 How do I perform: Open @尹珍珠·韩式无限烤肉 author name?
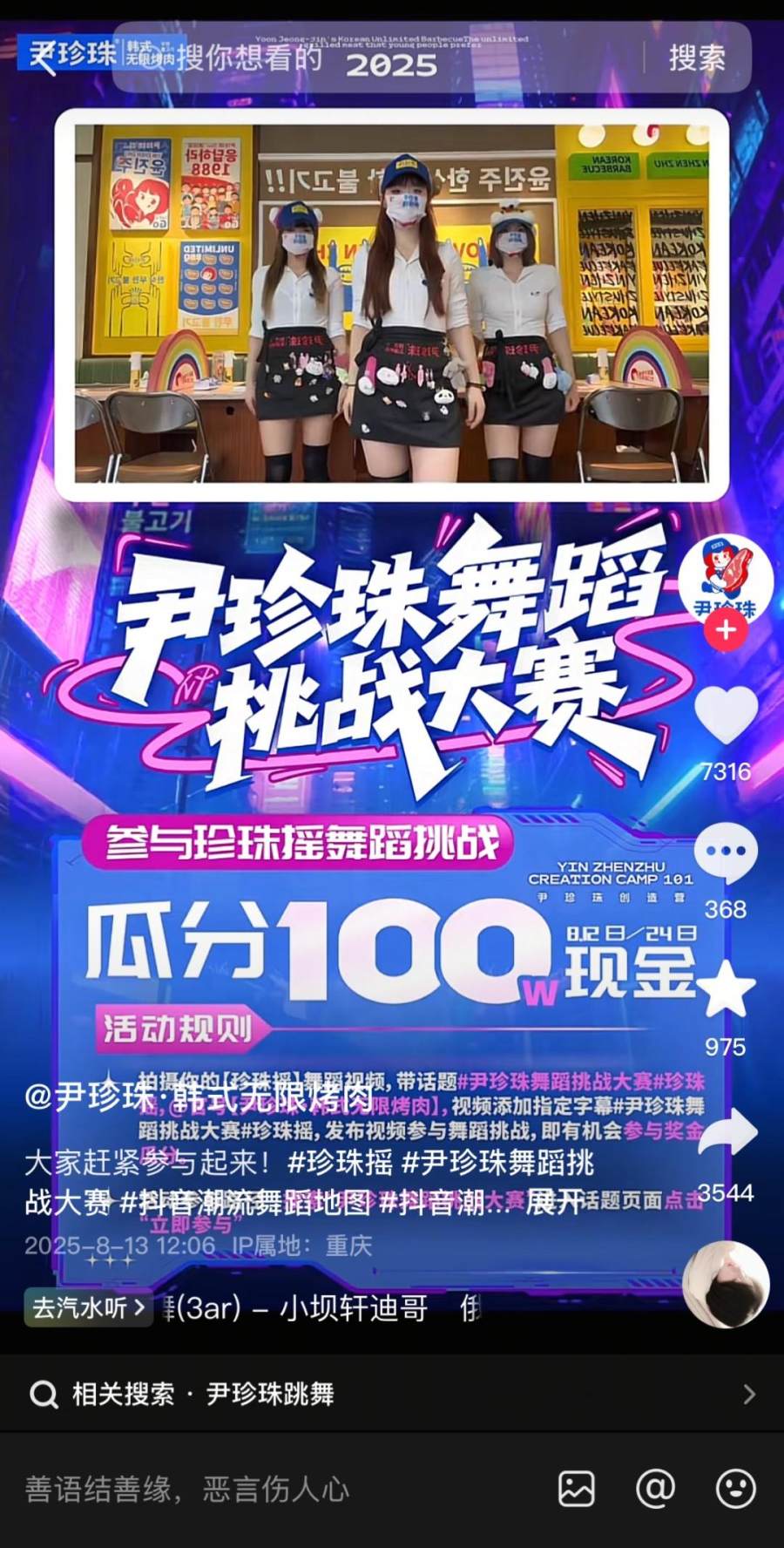click(199, 1096)
